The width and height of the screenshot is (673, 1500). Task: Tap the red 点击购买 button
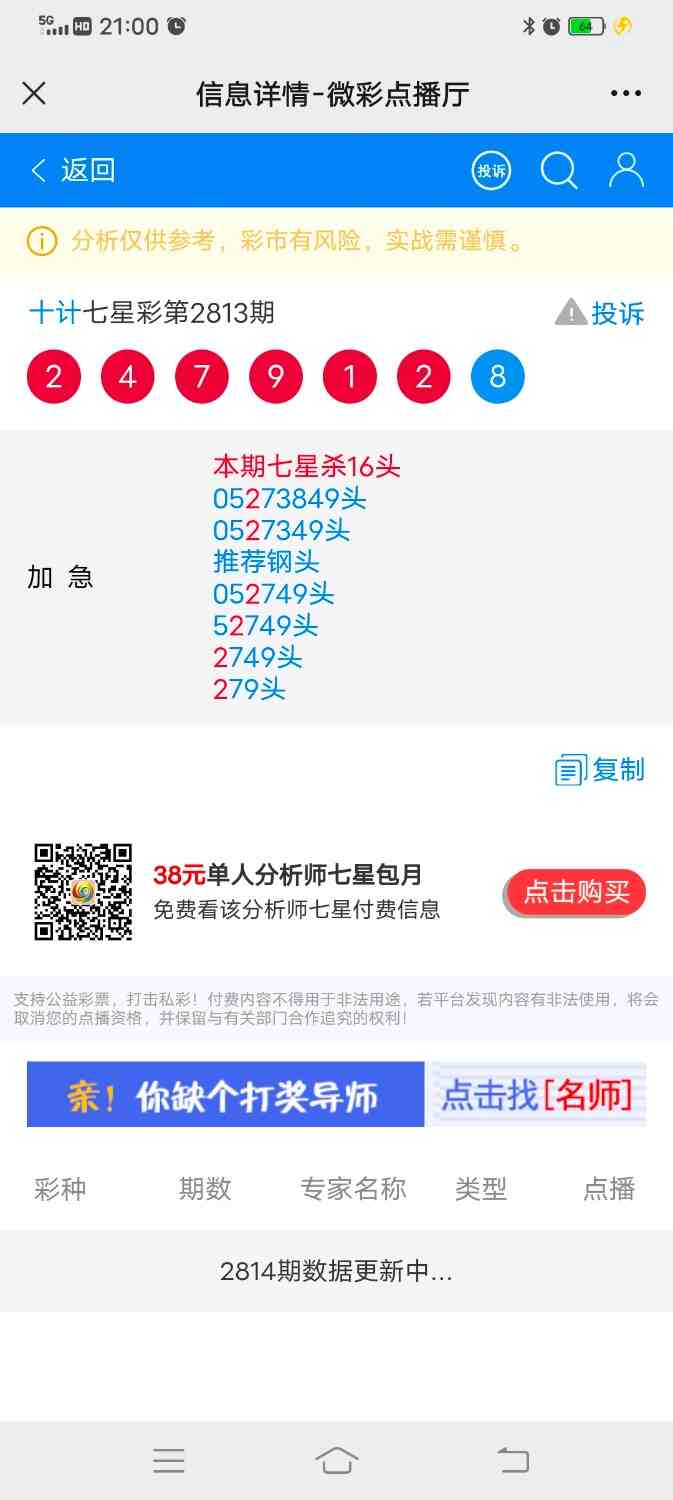pyautogui.click(x=576, y=892)
